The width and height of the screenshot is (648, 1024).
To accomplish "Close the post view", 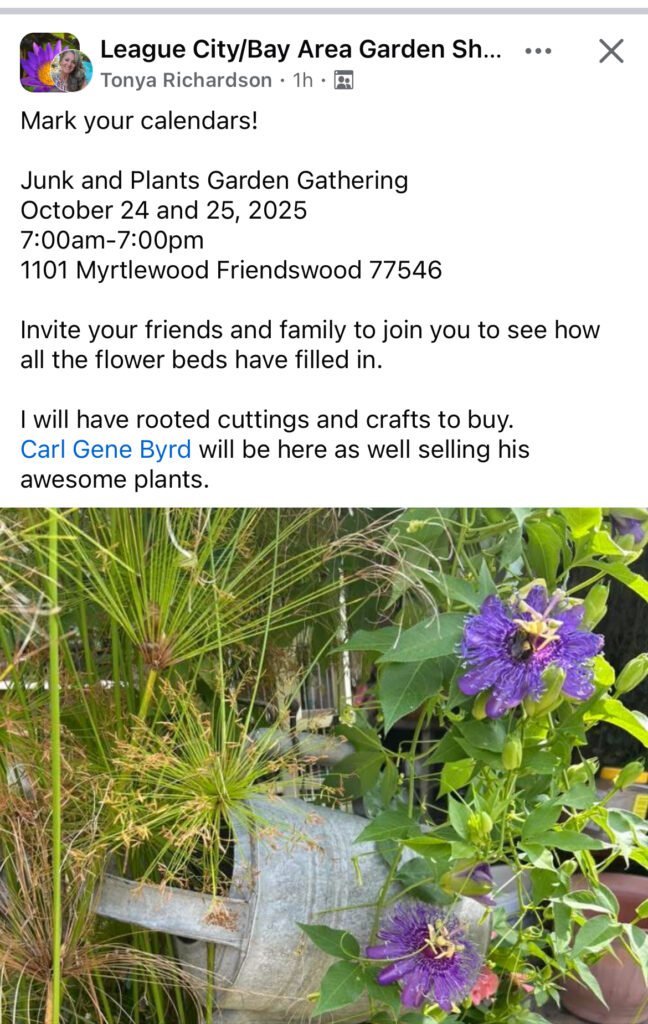I will (x=611, y=51).
